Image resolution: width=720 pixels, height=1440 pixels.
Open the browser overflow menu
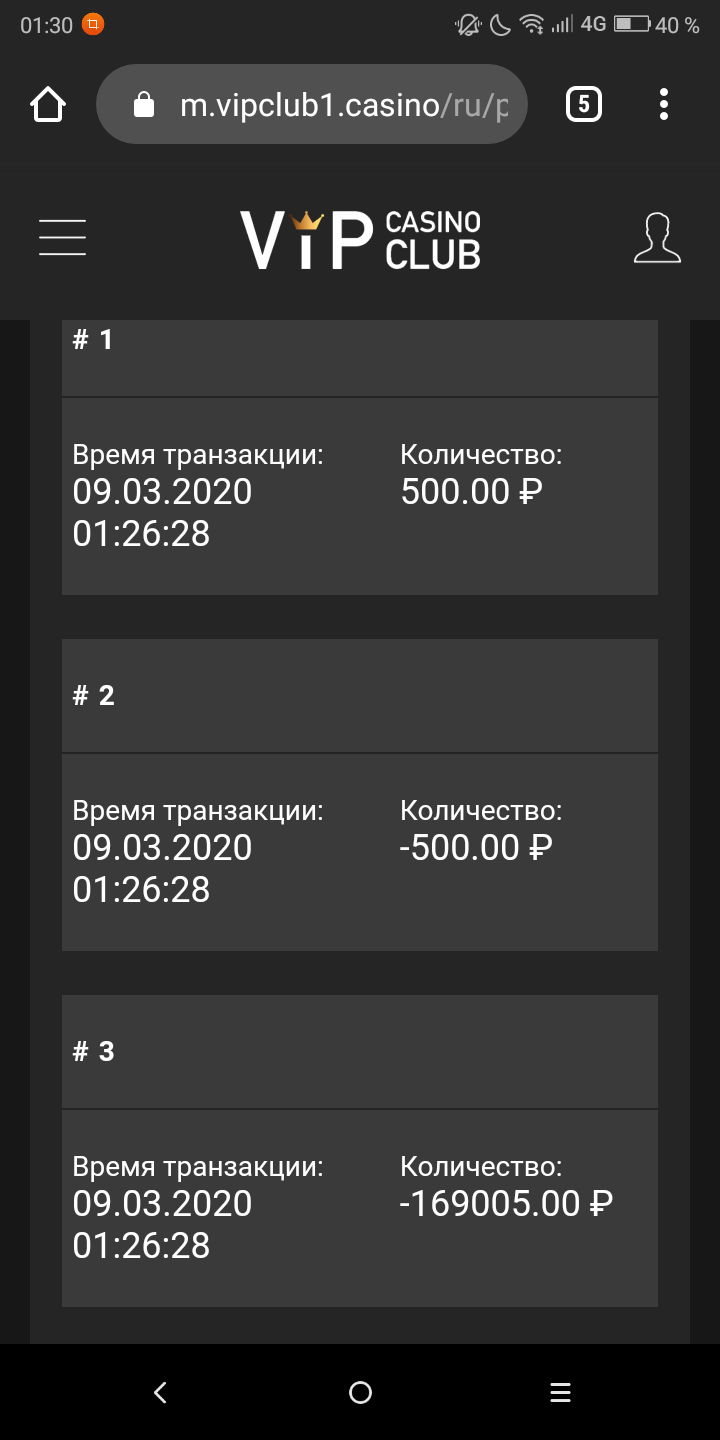[x=664, y=104]
